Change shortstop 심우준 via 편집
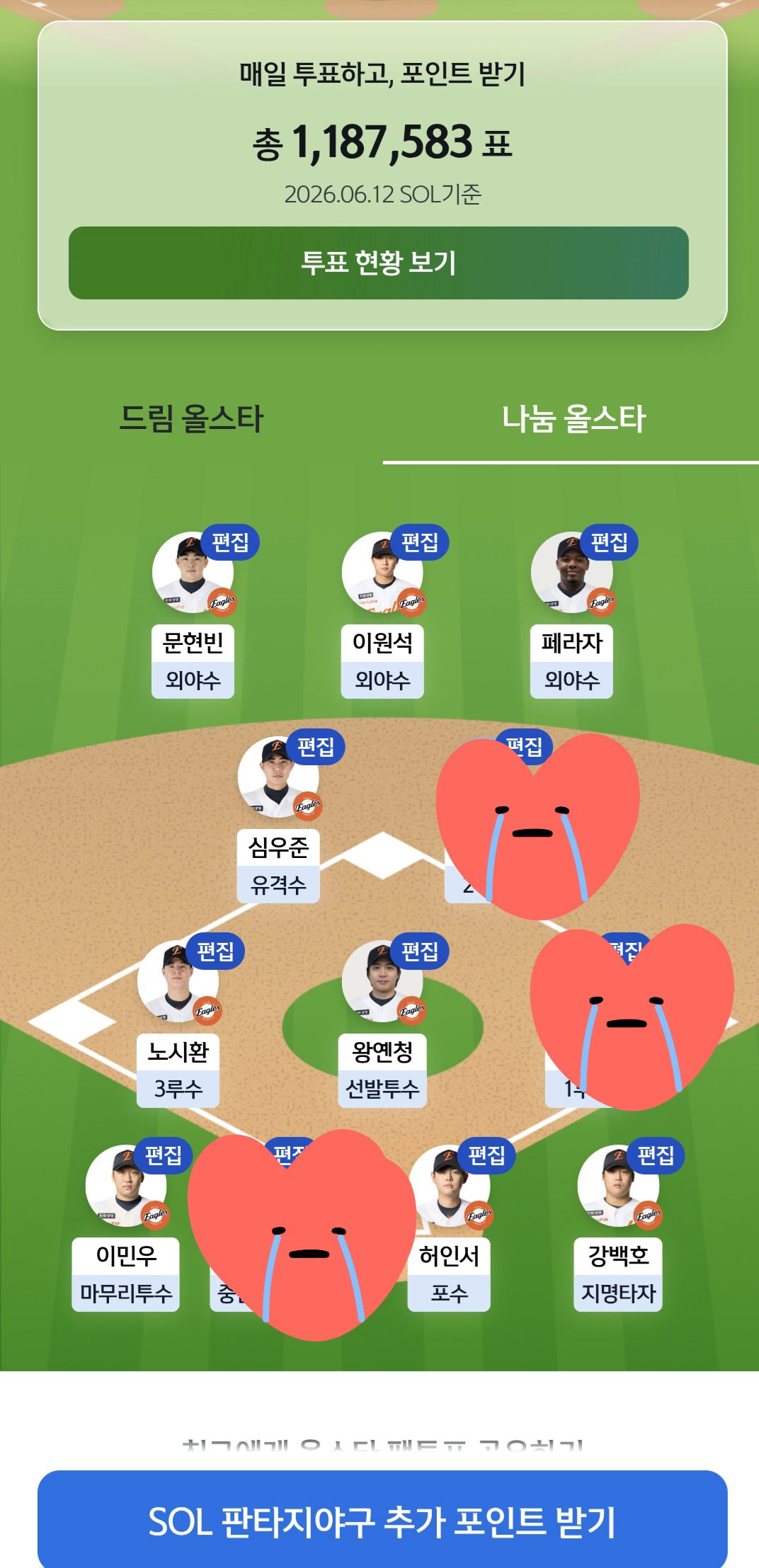 (316, 746)
